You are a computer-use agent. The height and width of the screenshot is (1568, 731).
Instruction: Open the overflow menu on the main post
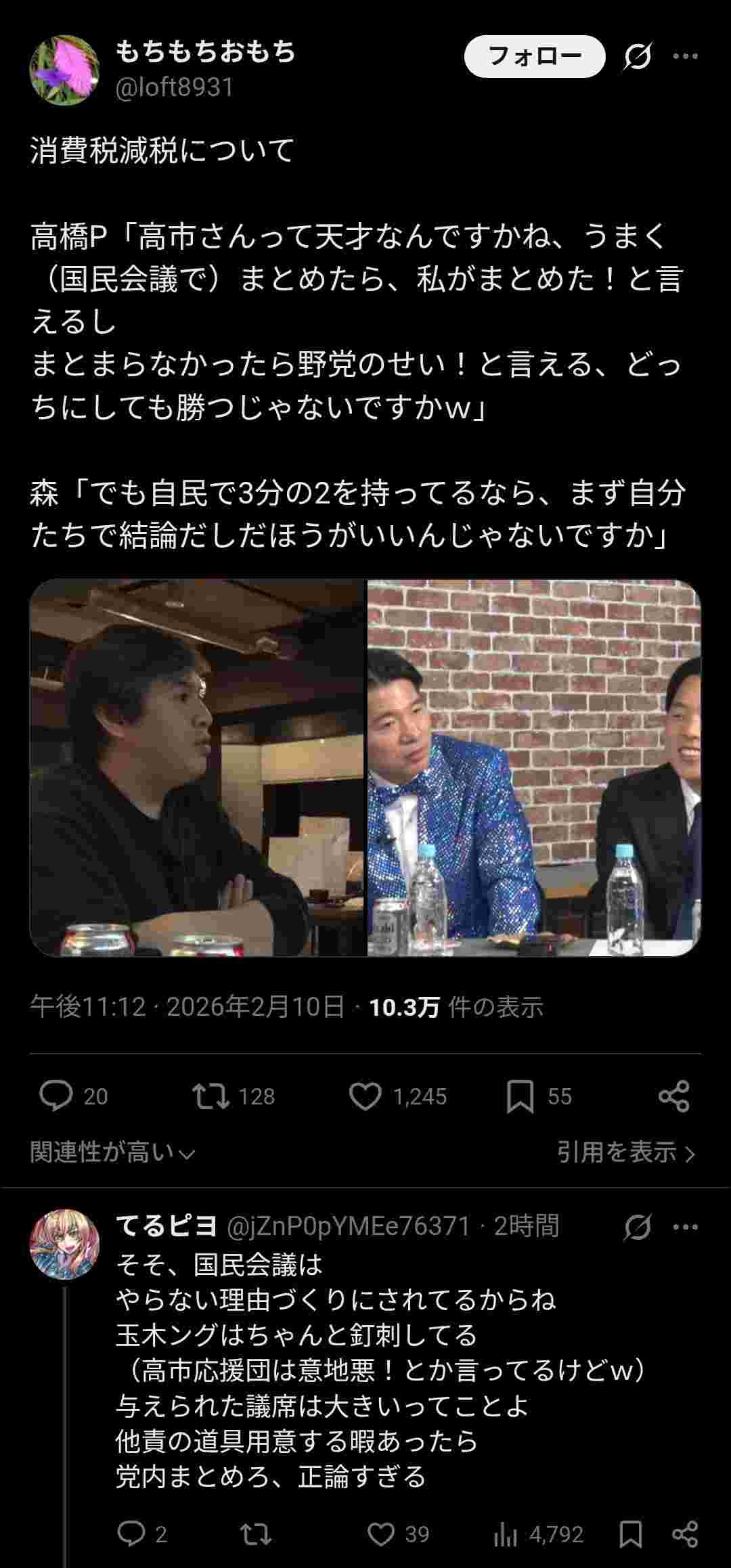(x=685, y=56)
